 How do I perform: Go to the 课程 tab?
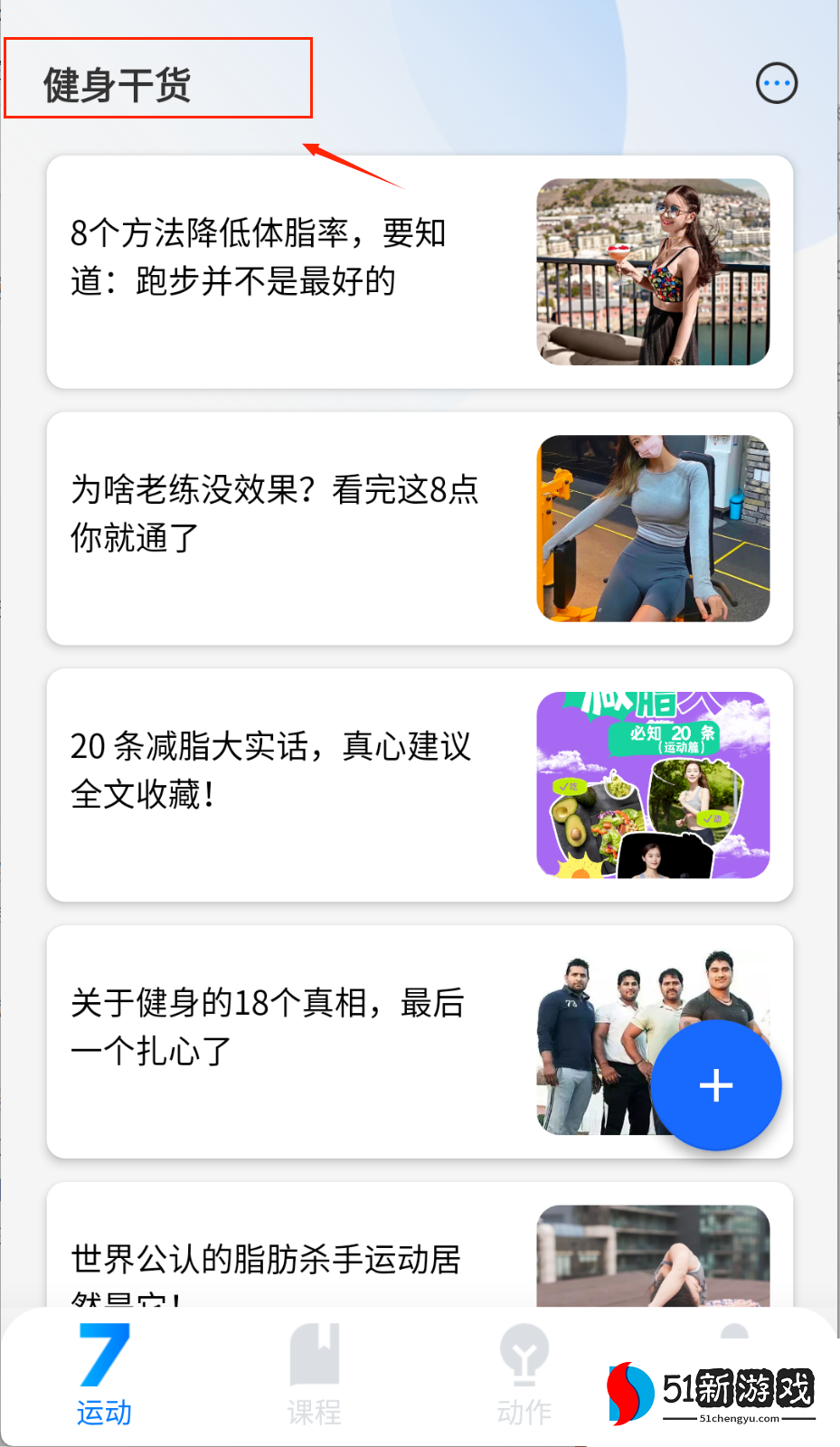314,1375
